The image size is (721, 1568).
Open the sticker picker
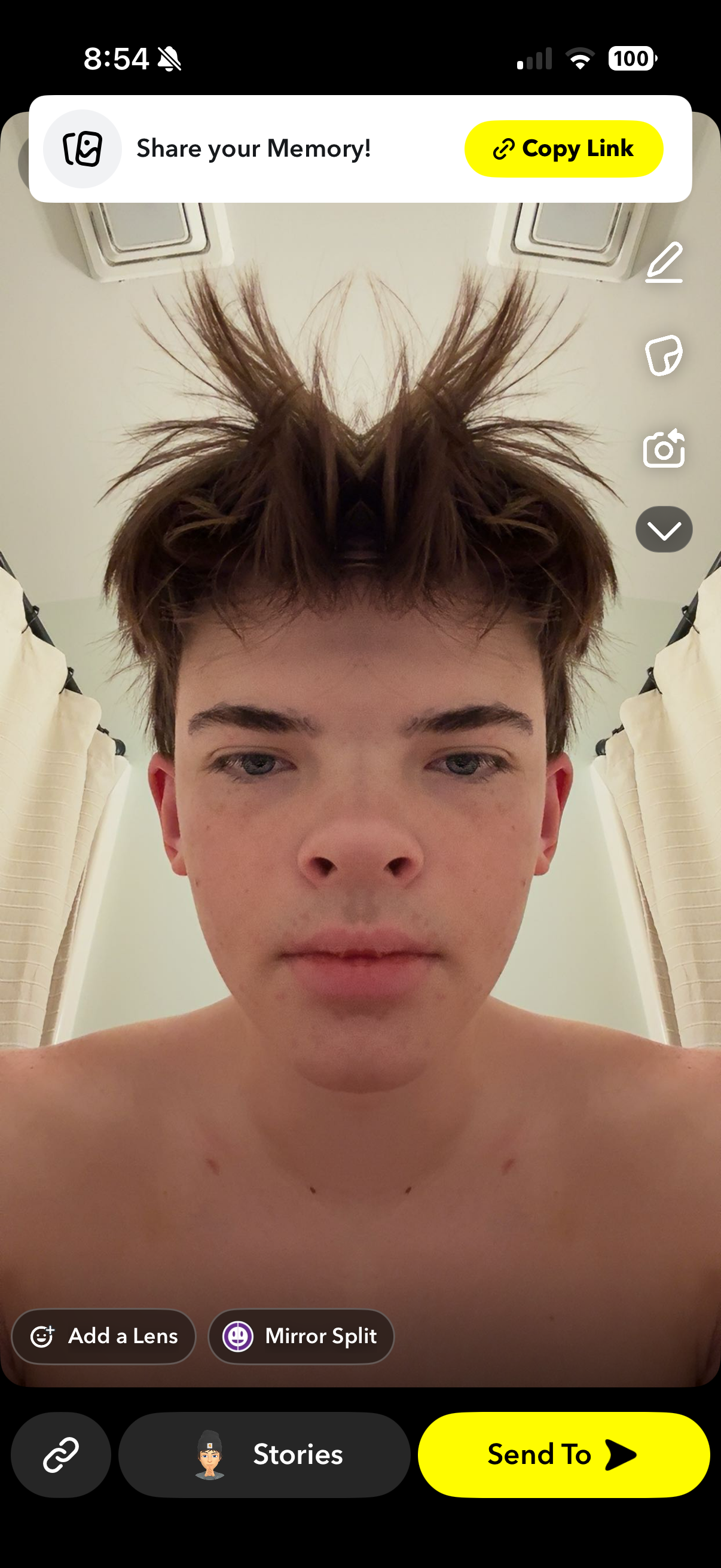[x=663, y=355]
